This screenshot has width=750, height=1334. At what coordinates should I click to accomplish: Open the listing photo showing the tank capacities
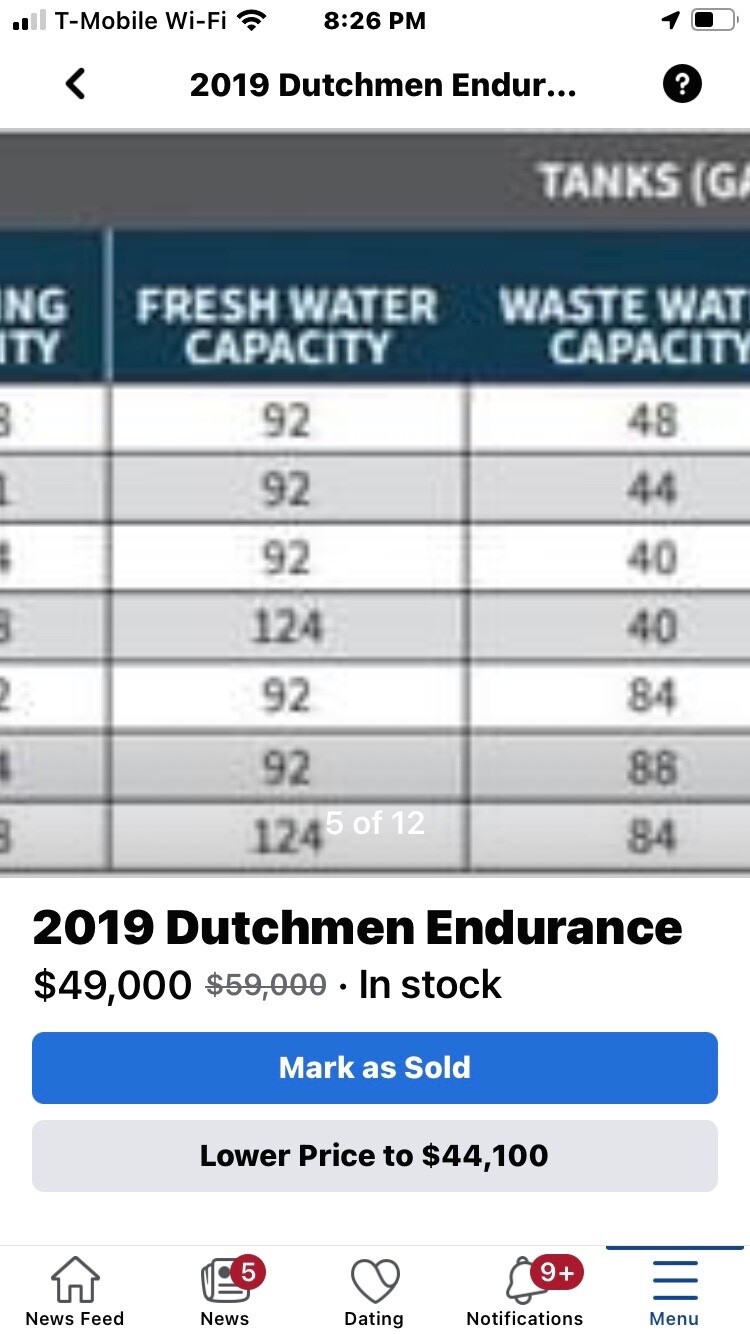coord(375,503)
